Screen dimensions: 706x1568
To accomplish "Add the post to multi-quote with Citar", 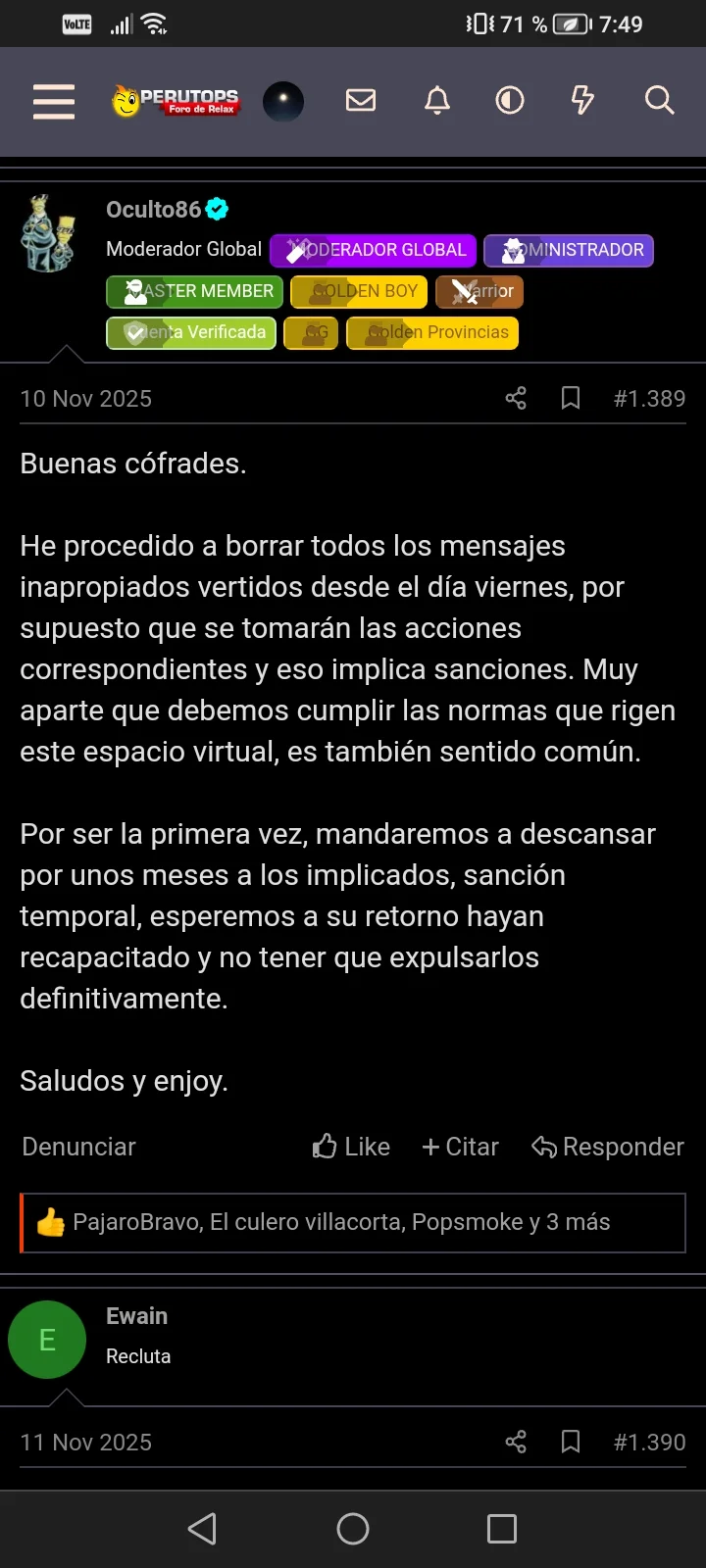I will coord(461,1147).
